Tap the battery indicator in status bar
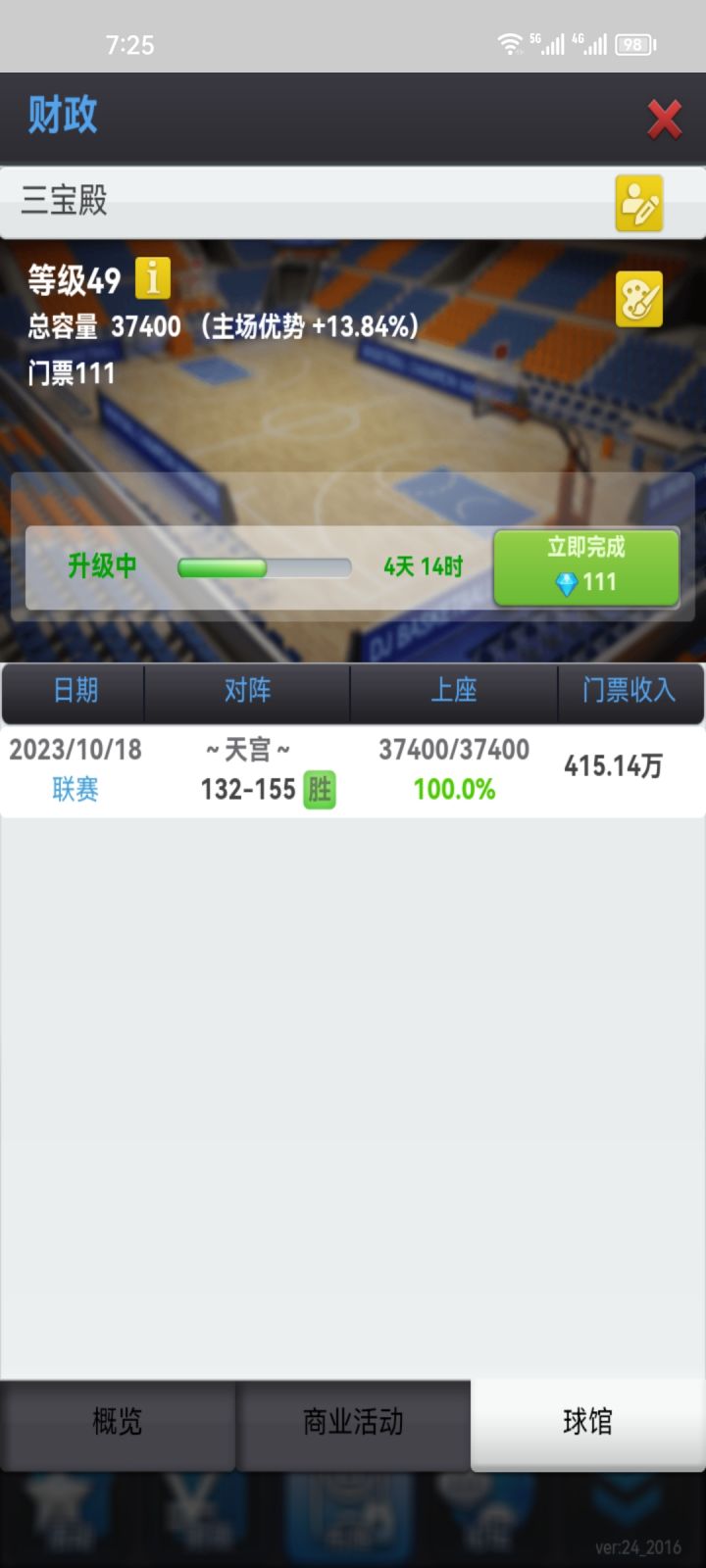706x1568 pixels. point(635,45)
